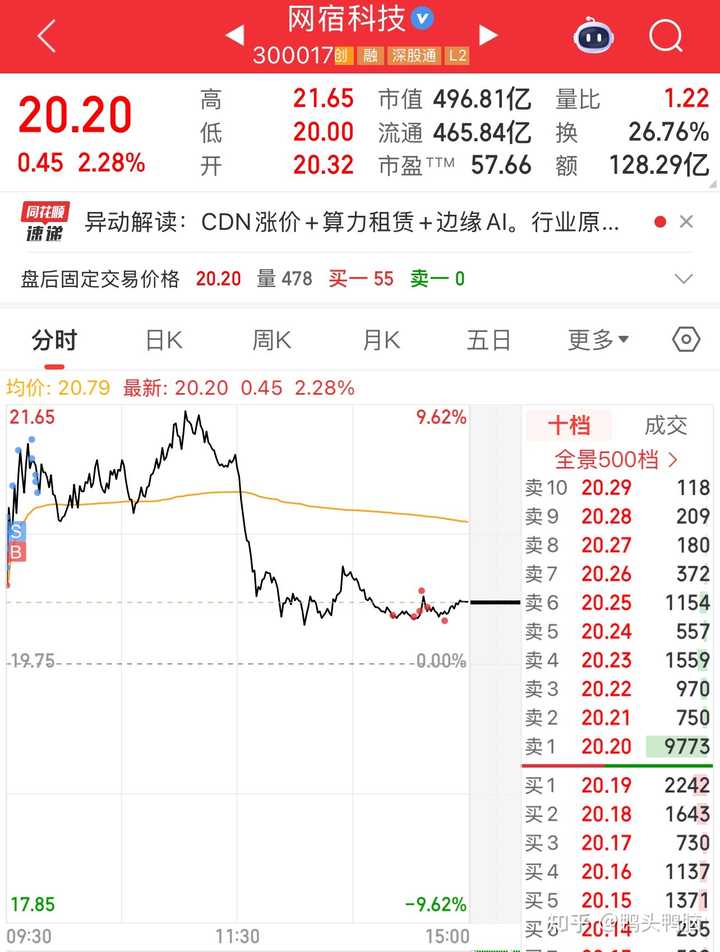
Task: Switch to the 成交 trades tab
Action: click(x=666, y=426)
